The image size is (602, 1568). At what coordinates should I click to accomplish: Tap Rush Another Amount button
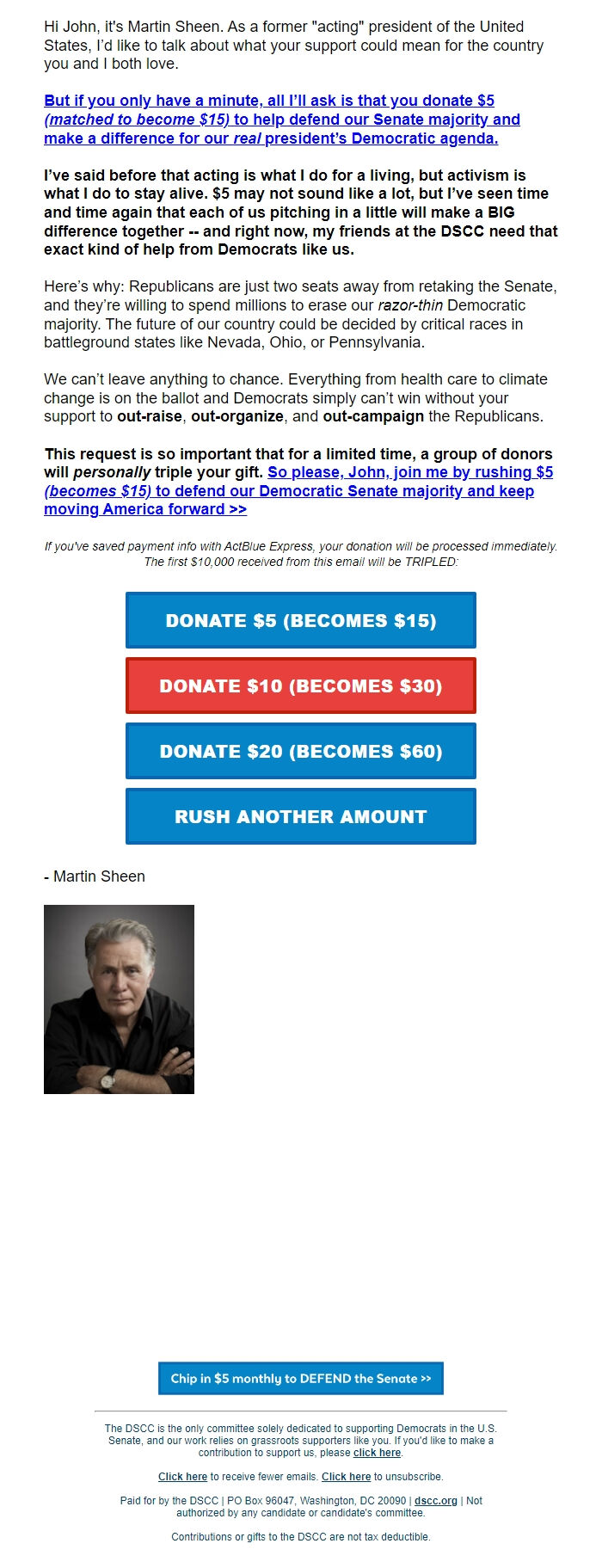(300, 816)
